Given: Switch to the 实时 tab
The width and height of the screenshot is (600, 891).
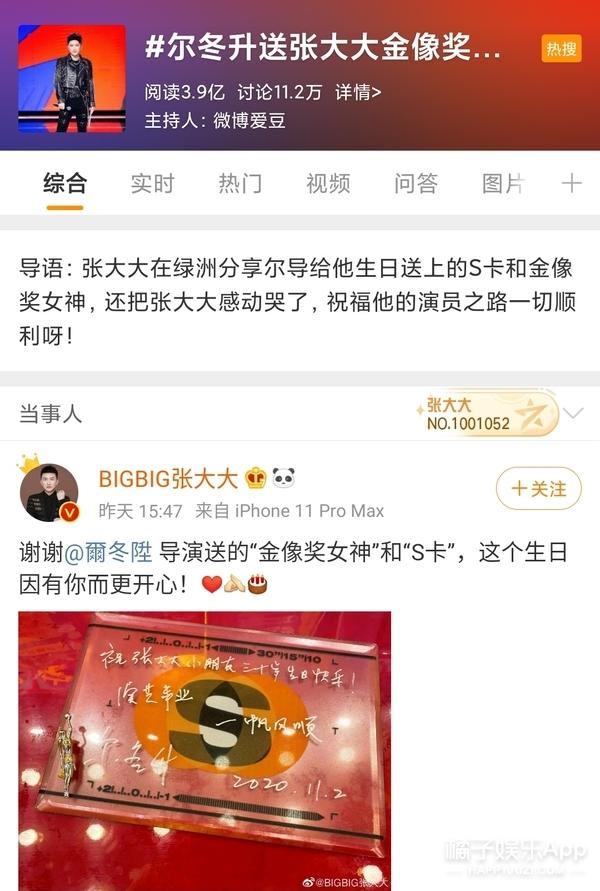Looking at the screenshot, I should [x=152, y=183].
